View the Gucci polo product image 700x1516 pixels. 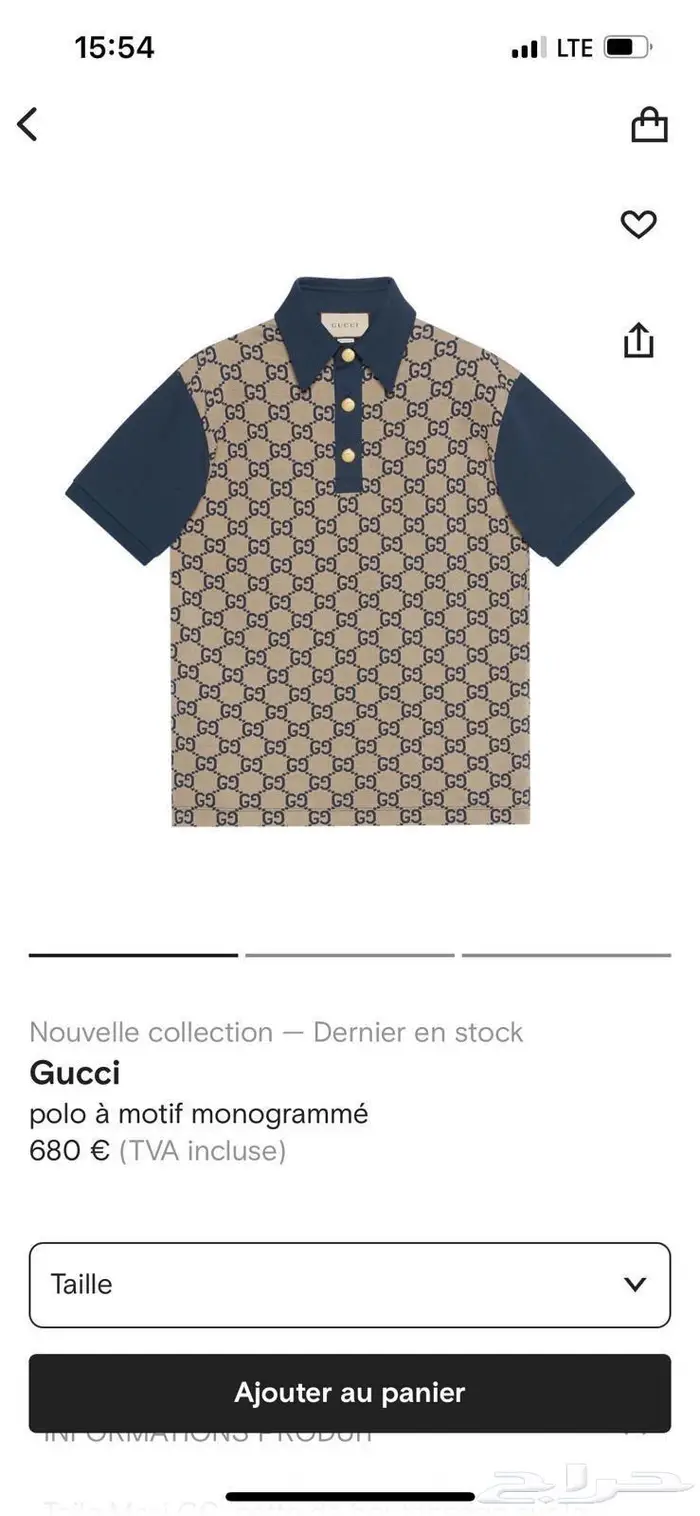tap(349, 552)
